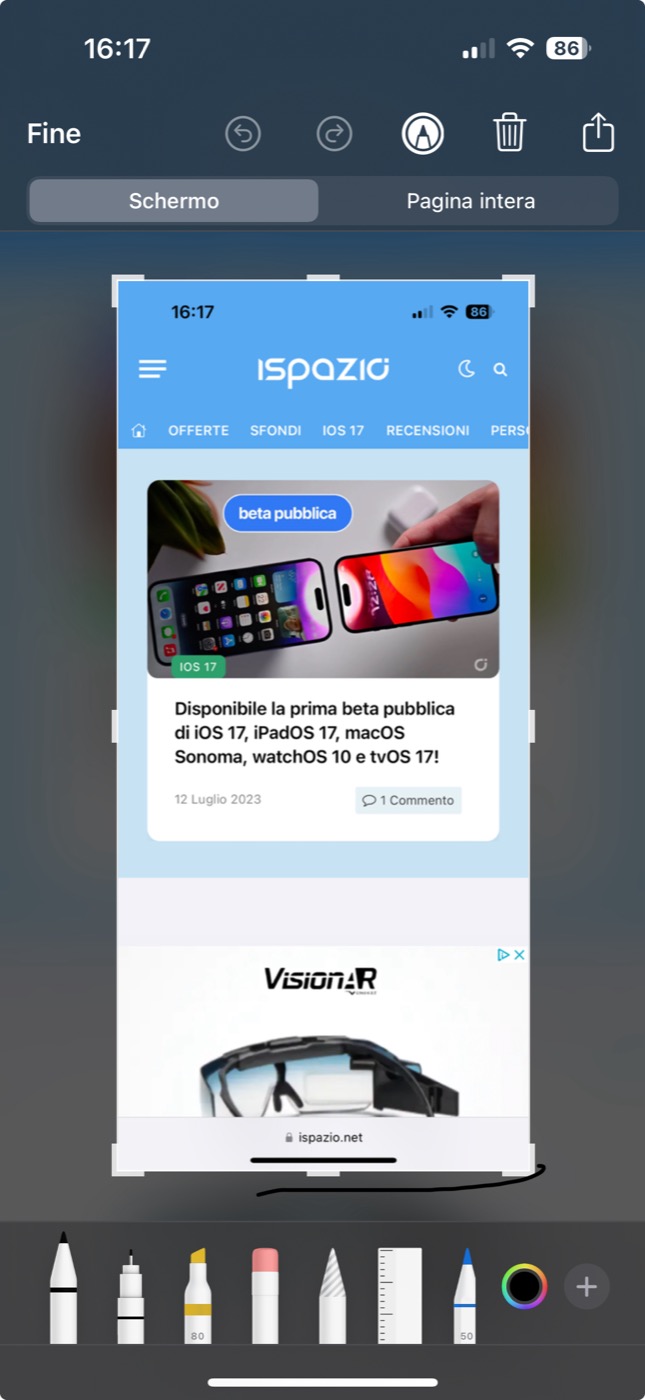The height and width of the screenshot is (1400, 645).
Task: Select the black pen tool
Action: click(63, 1288)
